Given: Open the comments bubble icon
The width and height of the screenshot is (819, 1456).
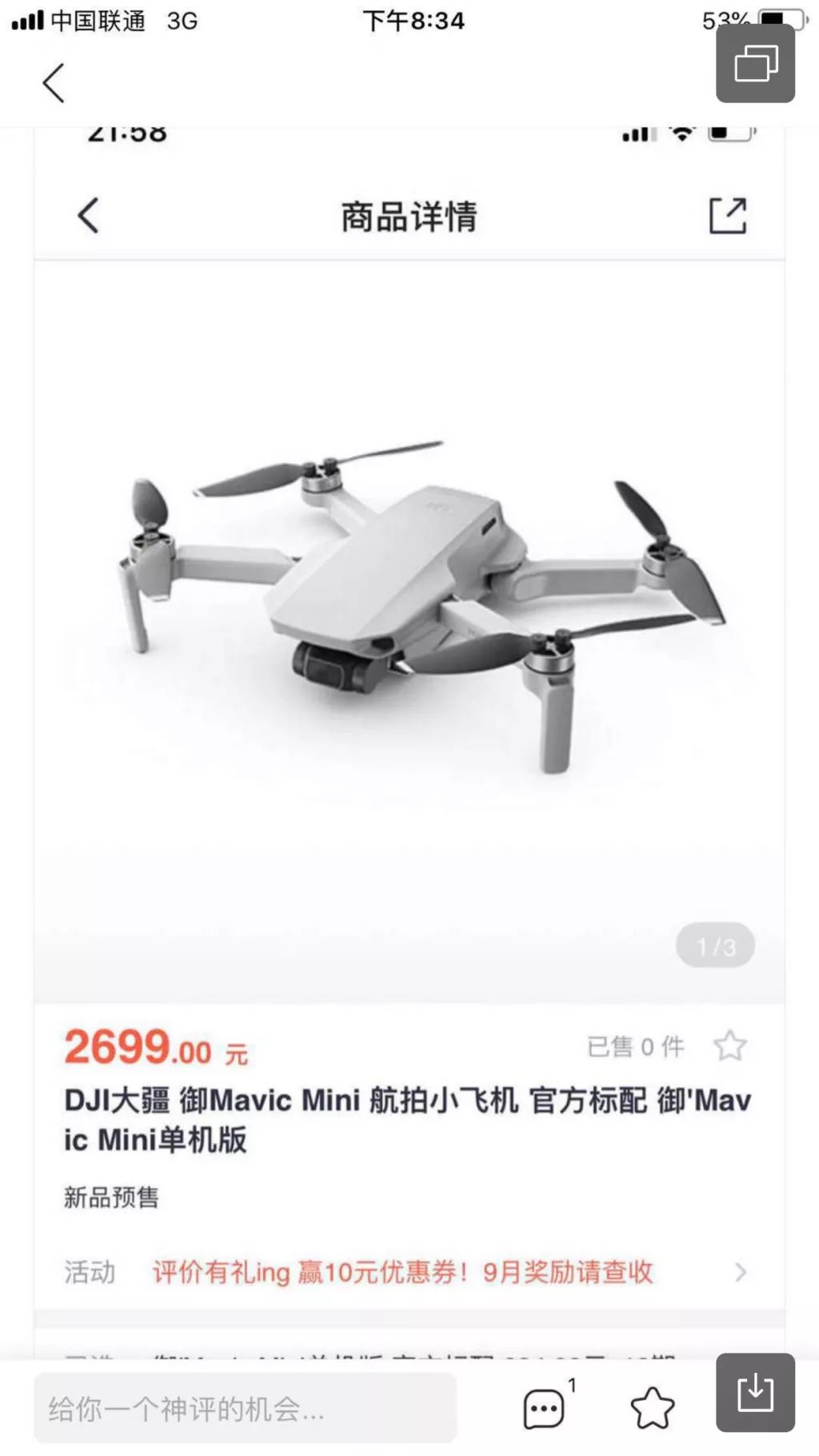Looking at the screenshot, I should (x=545, y=1409).
